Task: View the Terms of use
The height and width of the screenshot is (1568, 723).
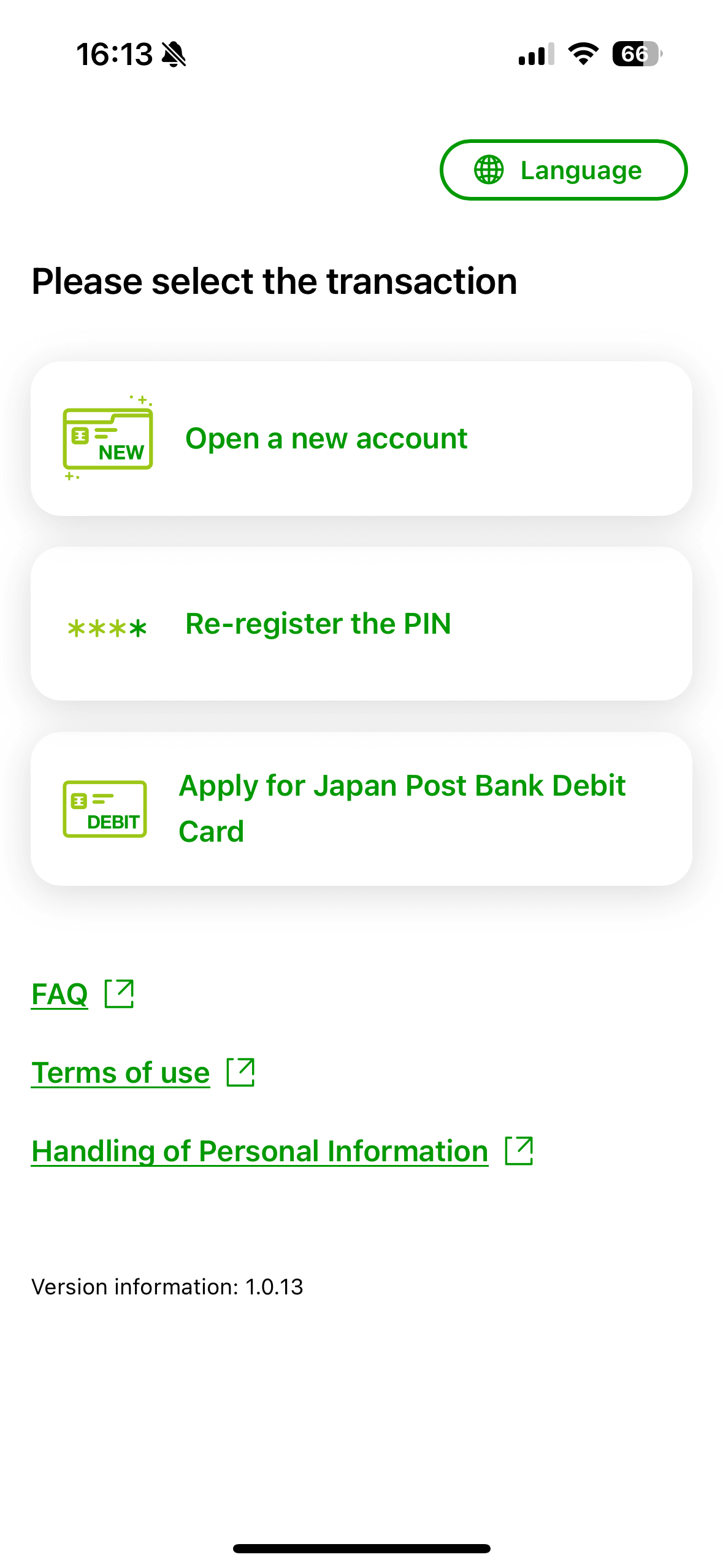Action: 121,1072
